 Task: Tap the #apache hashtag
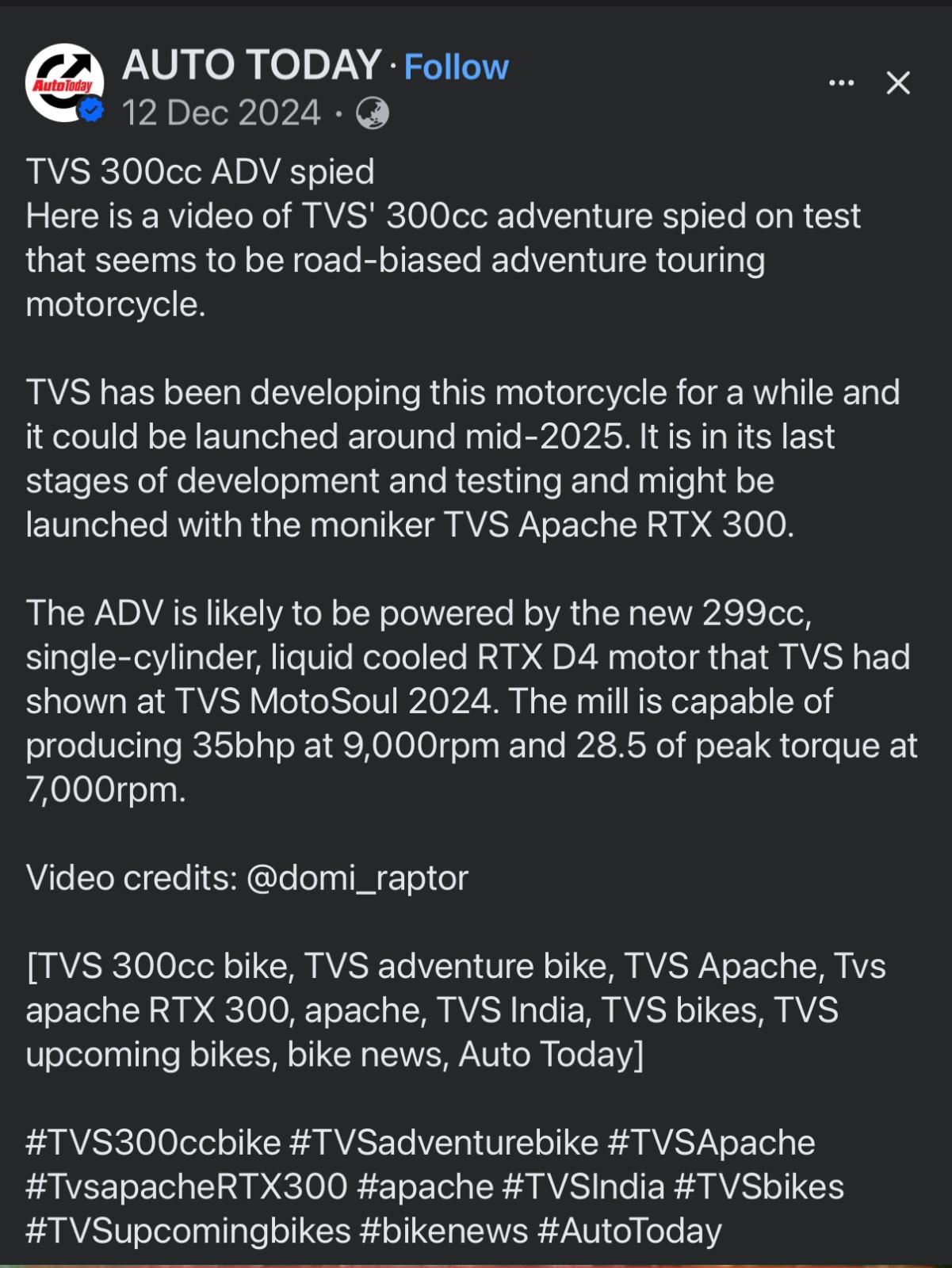coord(425,1187)
